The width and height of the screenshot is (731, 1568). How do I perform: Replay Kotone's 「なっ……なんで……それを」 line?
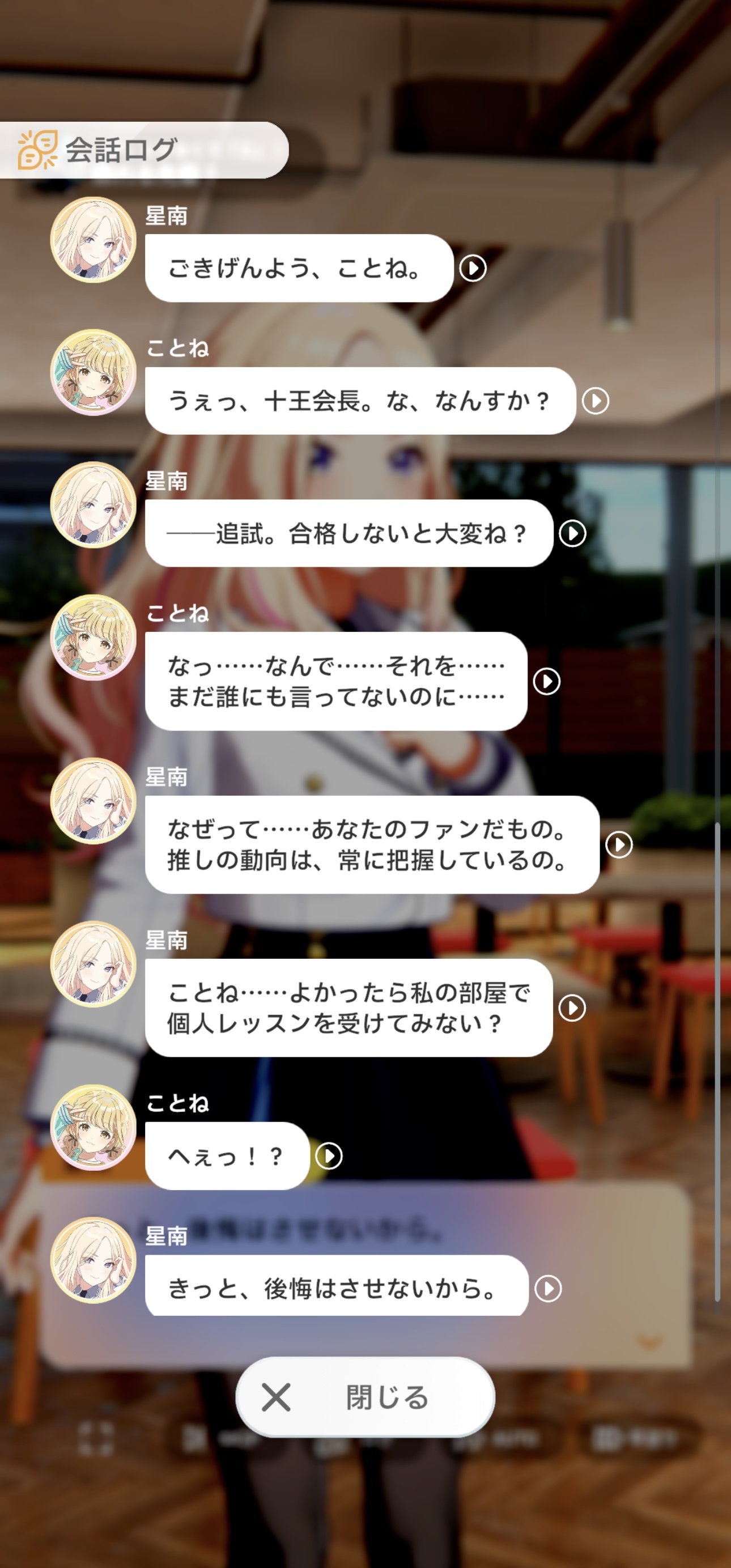pyautogui.click(x=547, y=682)
